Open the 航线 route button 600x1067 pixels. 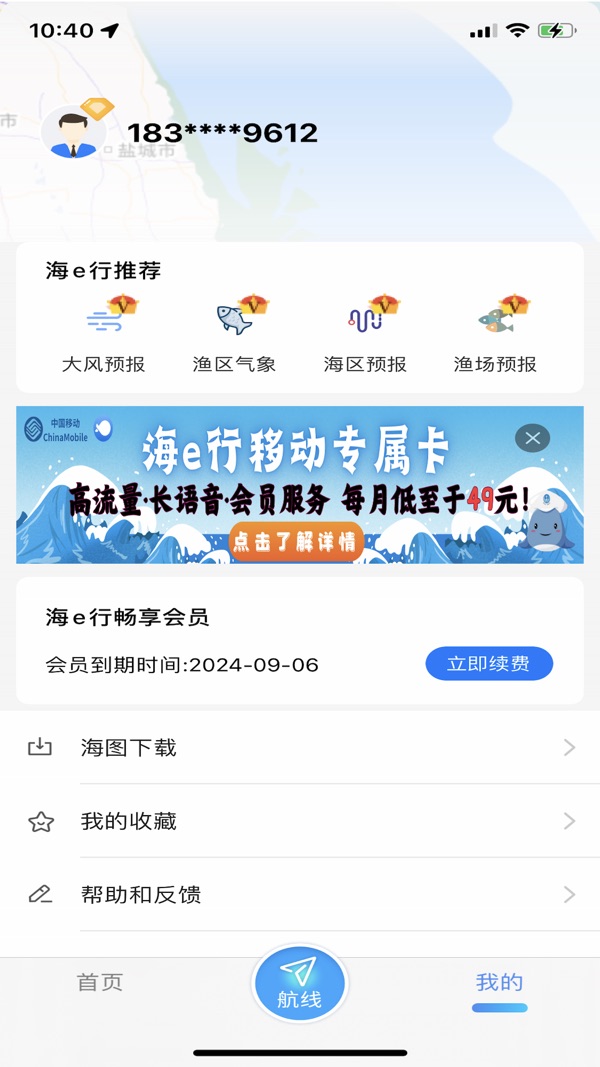coord(299,984)
